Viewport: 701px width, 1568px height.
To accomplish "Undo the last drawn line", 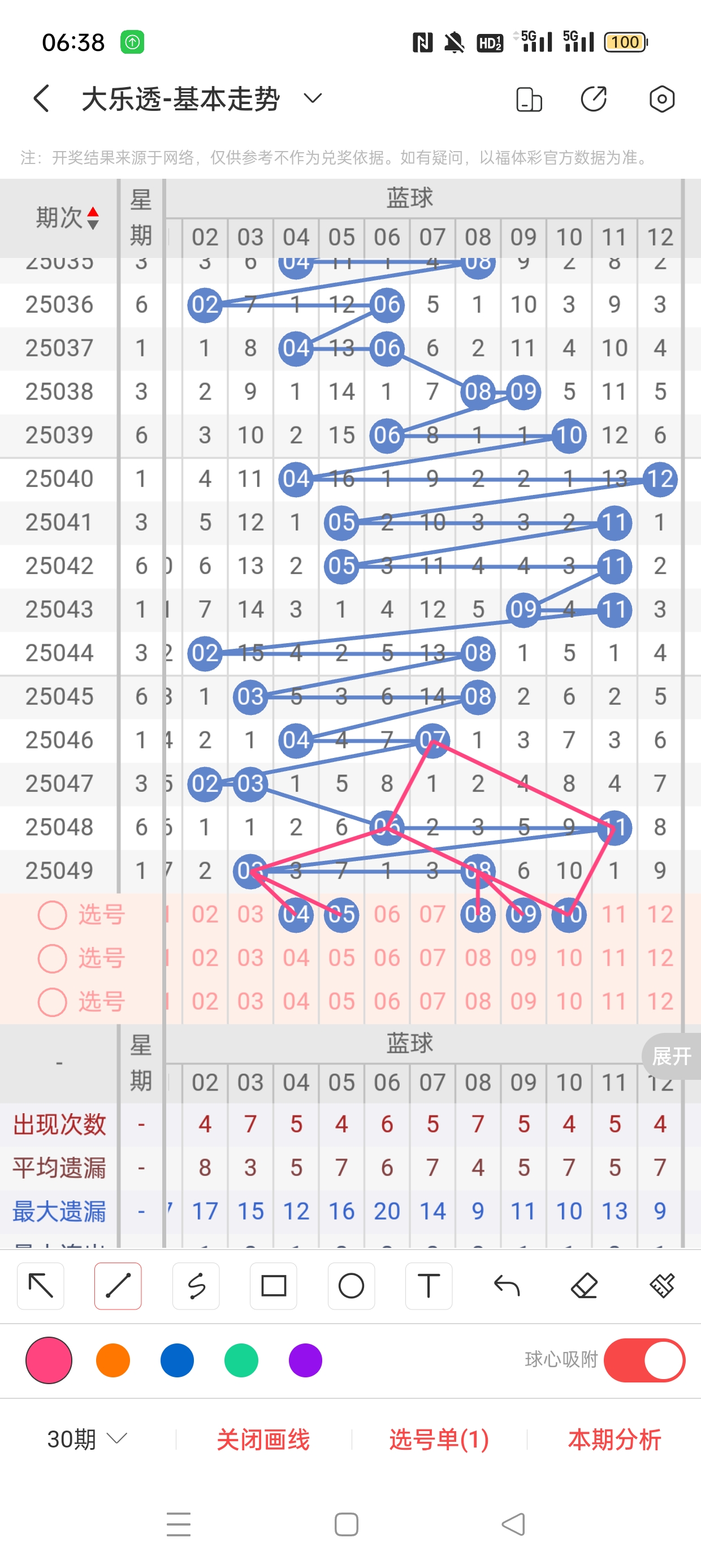I will point(507,1286).
